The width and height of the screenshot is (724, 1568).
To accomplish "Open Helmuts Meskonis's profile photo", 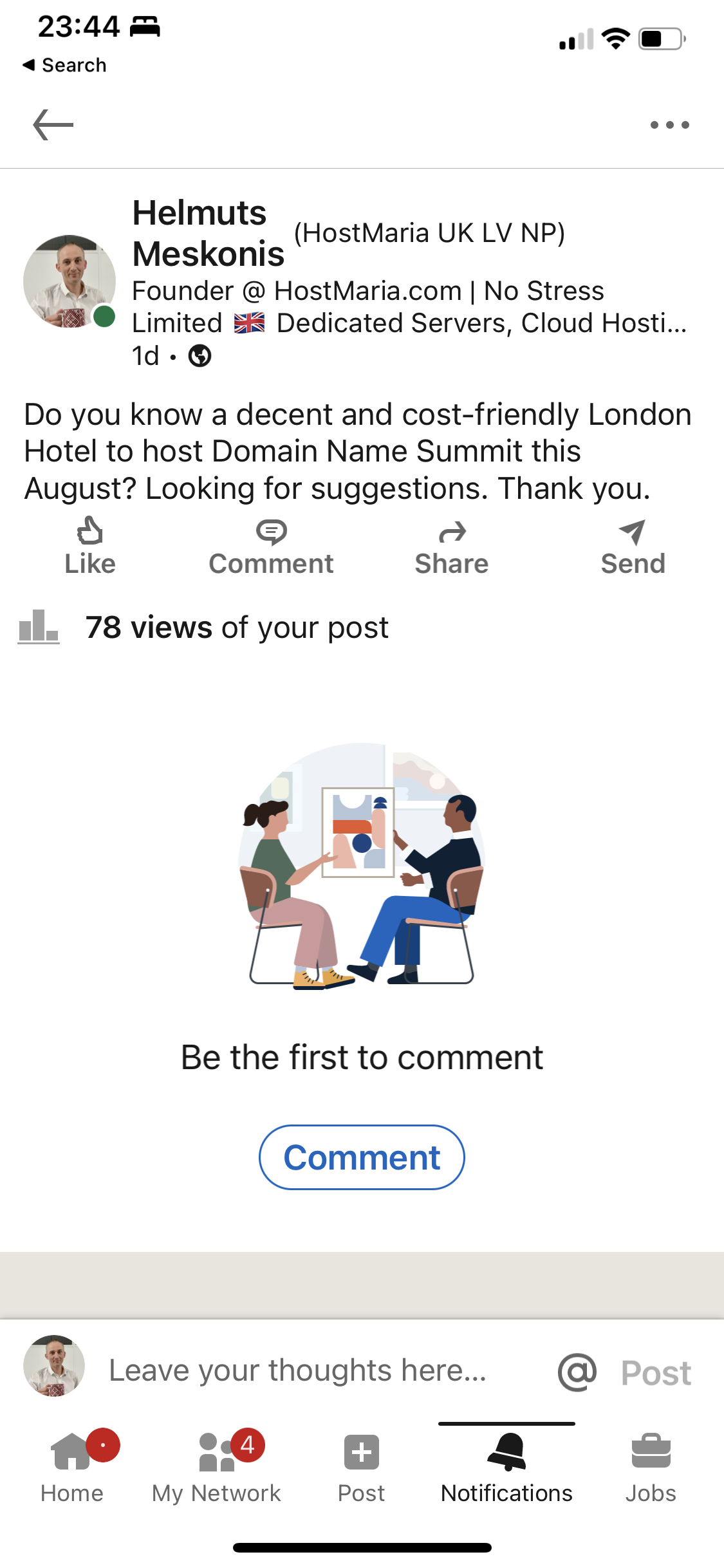I will pos(69,281).
